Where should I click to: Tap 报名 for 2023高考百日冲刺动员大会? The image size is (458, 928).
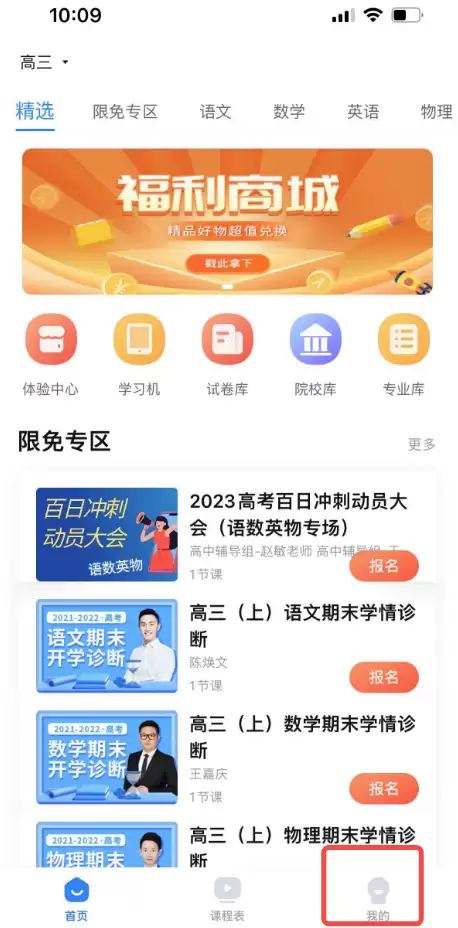coord(384,566)
